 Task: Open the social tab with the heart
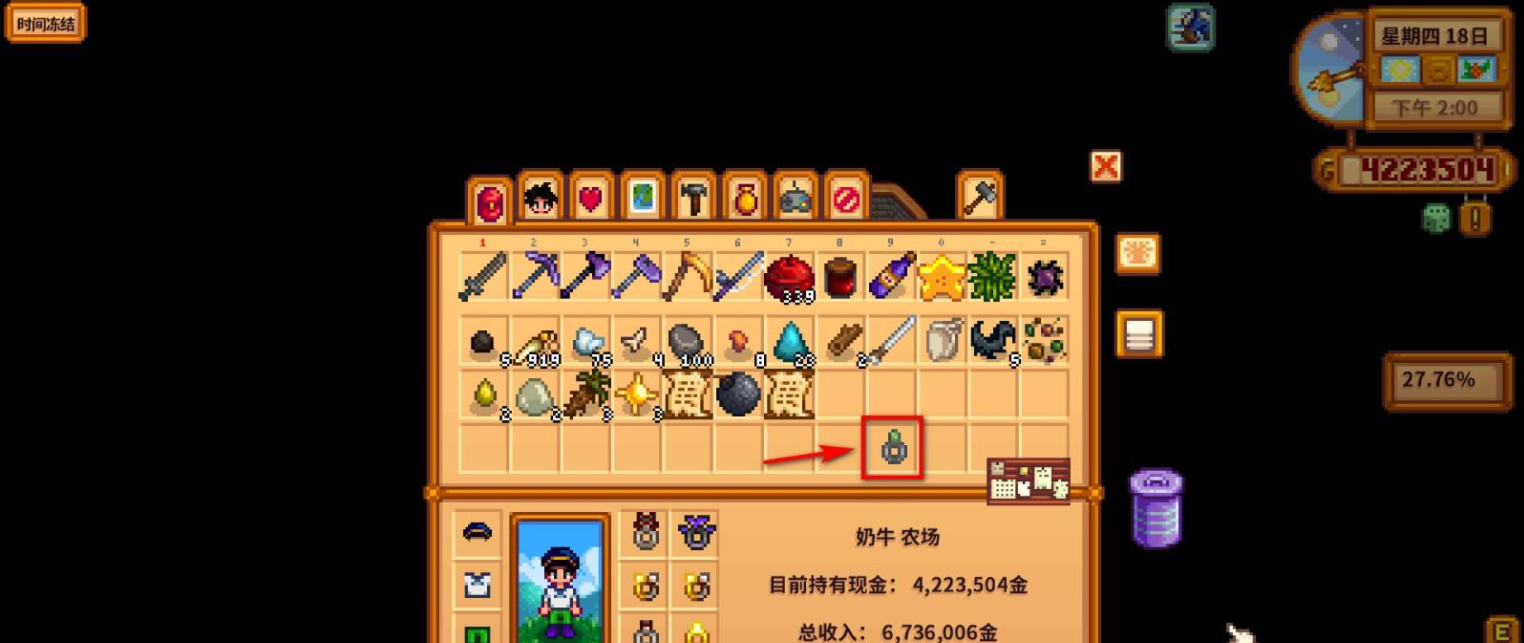[x=591, y=199]
